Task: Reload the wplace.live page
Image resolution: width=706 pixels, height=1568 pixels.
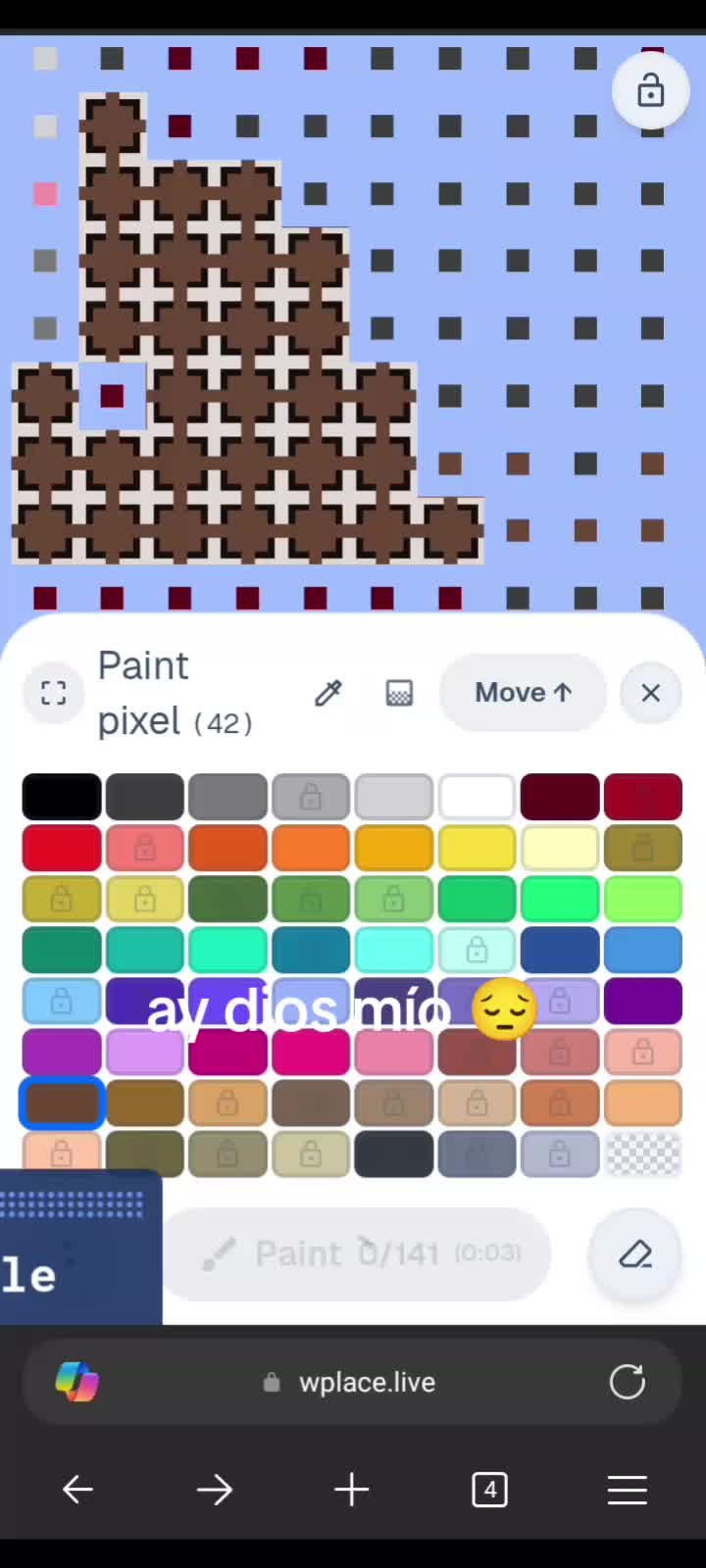Action: tap(627, 1382)
